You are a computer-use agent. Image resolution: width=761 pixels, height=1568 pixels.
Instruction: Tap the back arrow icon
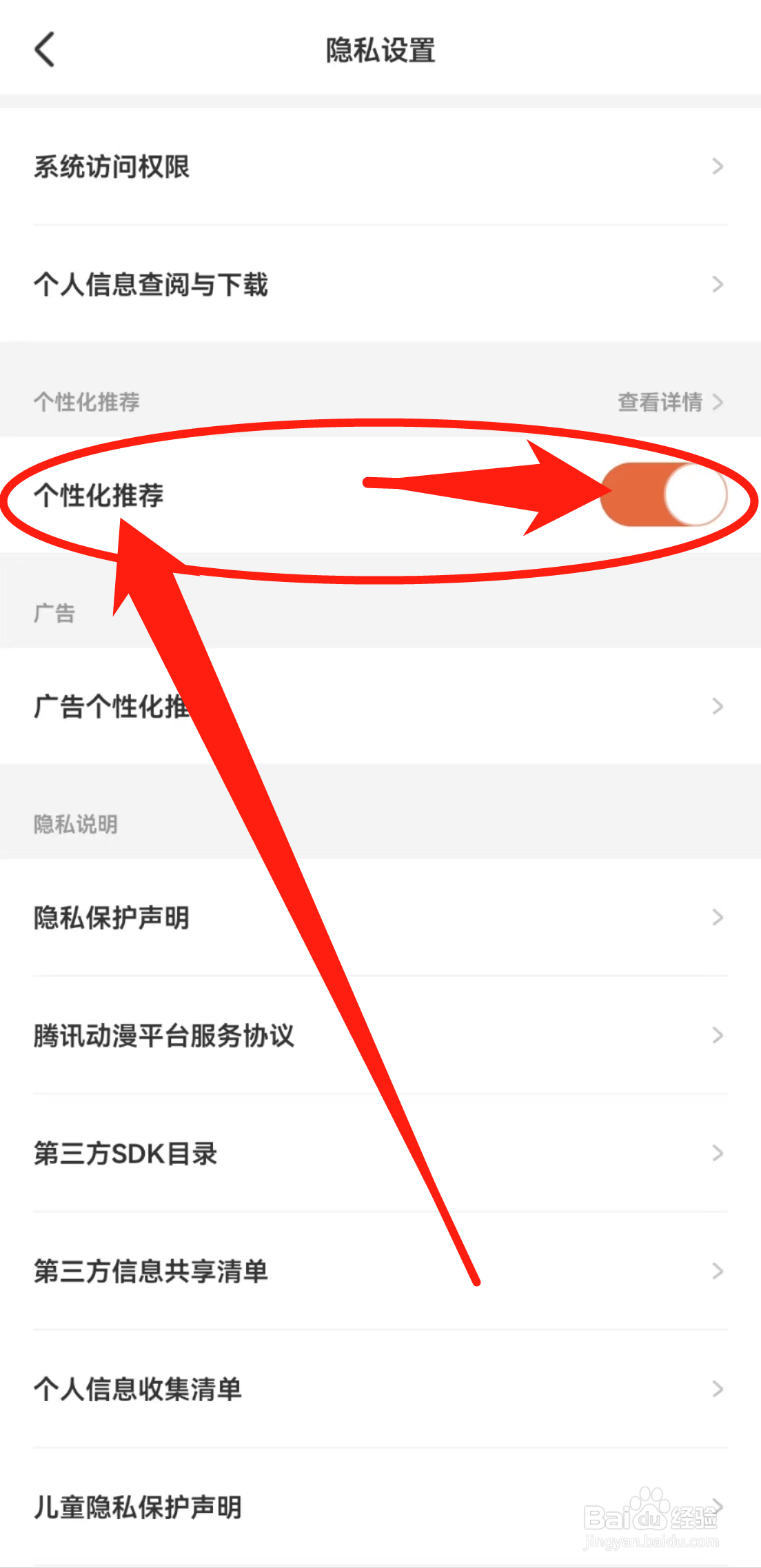click(44, 50)
